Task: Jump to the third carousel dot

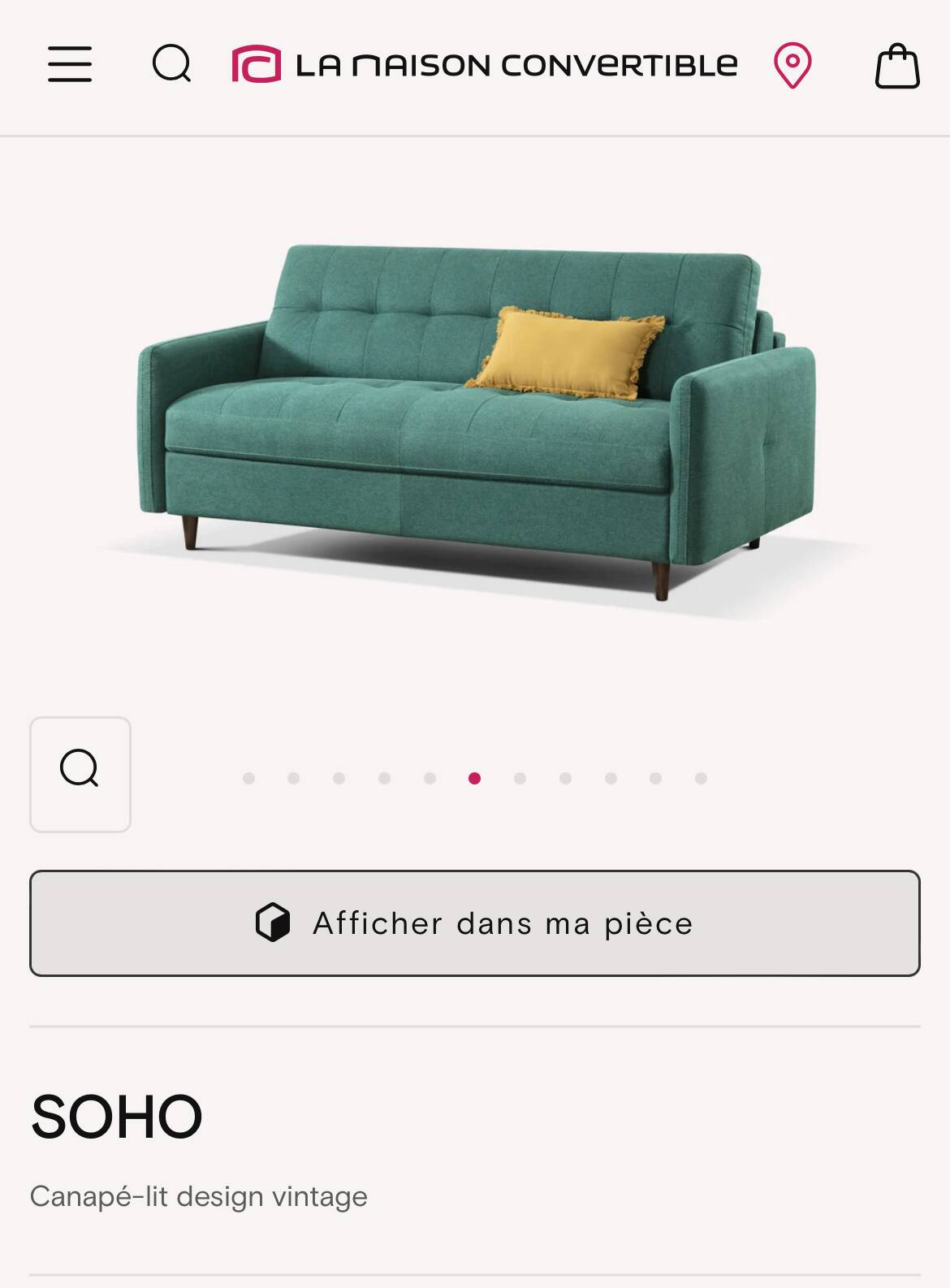Action: coord(339,776)
